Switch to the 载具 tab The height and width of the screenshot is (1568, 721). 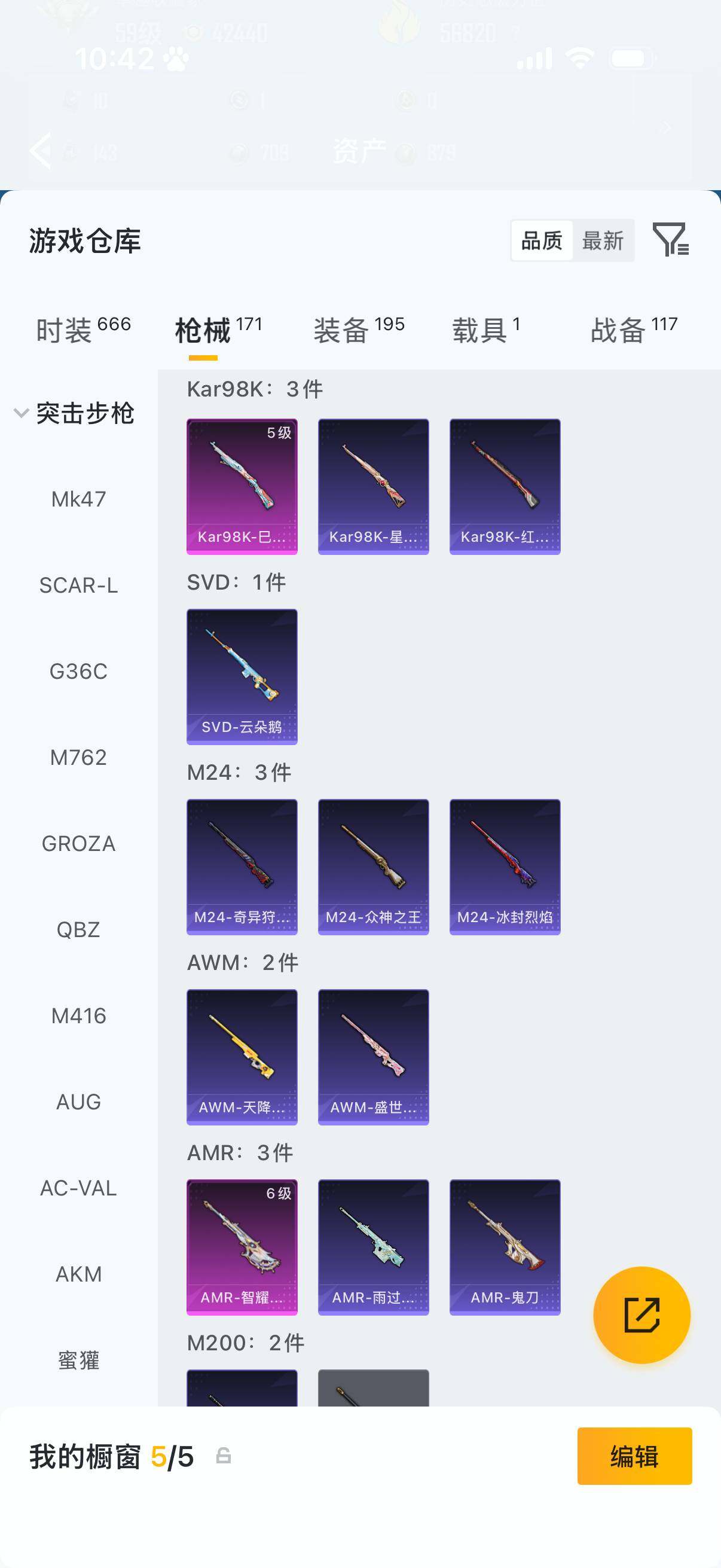click(x=485, y=330)
